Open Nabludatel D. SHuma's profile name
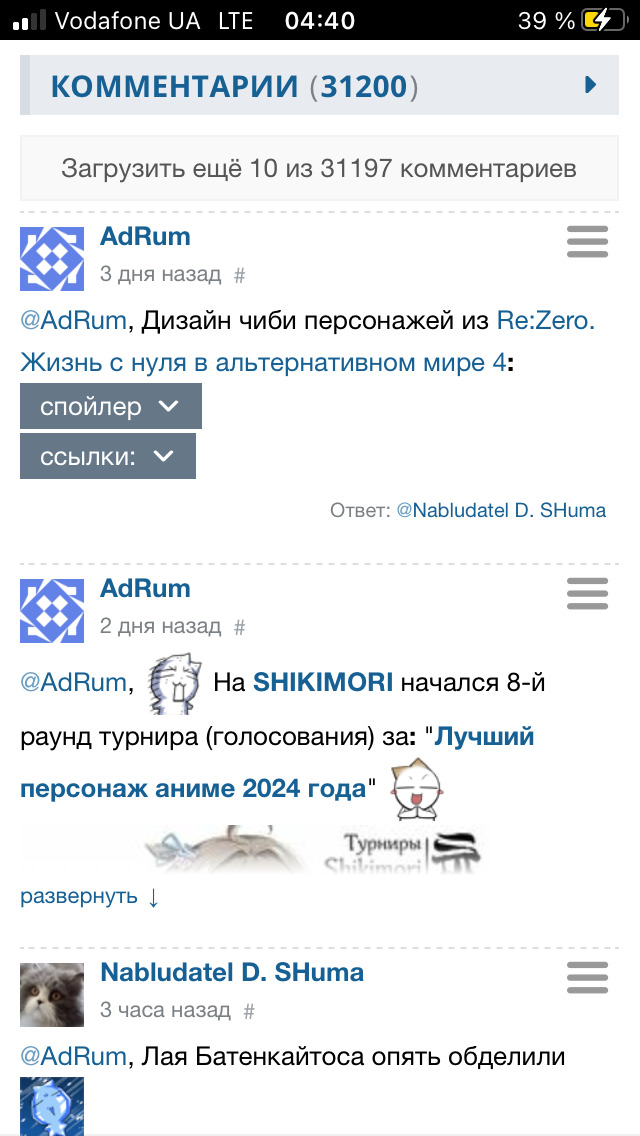This screenshot has height=1136, width=640. click(x=232, y=972)
